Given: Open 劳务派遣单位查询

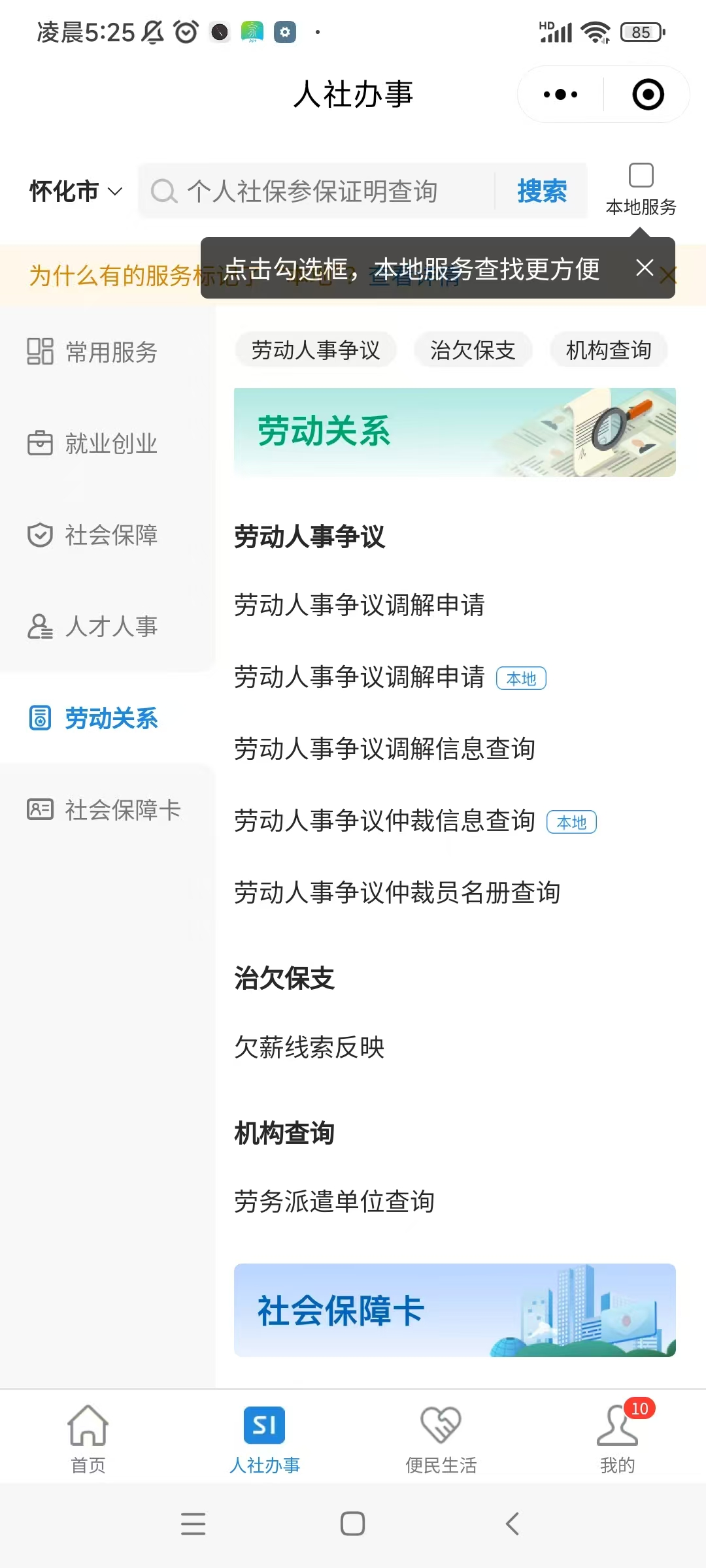Looking at the screenshot, I should point(334,1201).
